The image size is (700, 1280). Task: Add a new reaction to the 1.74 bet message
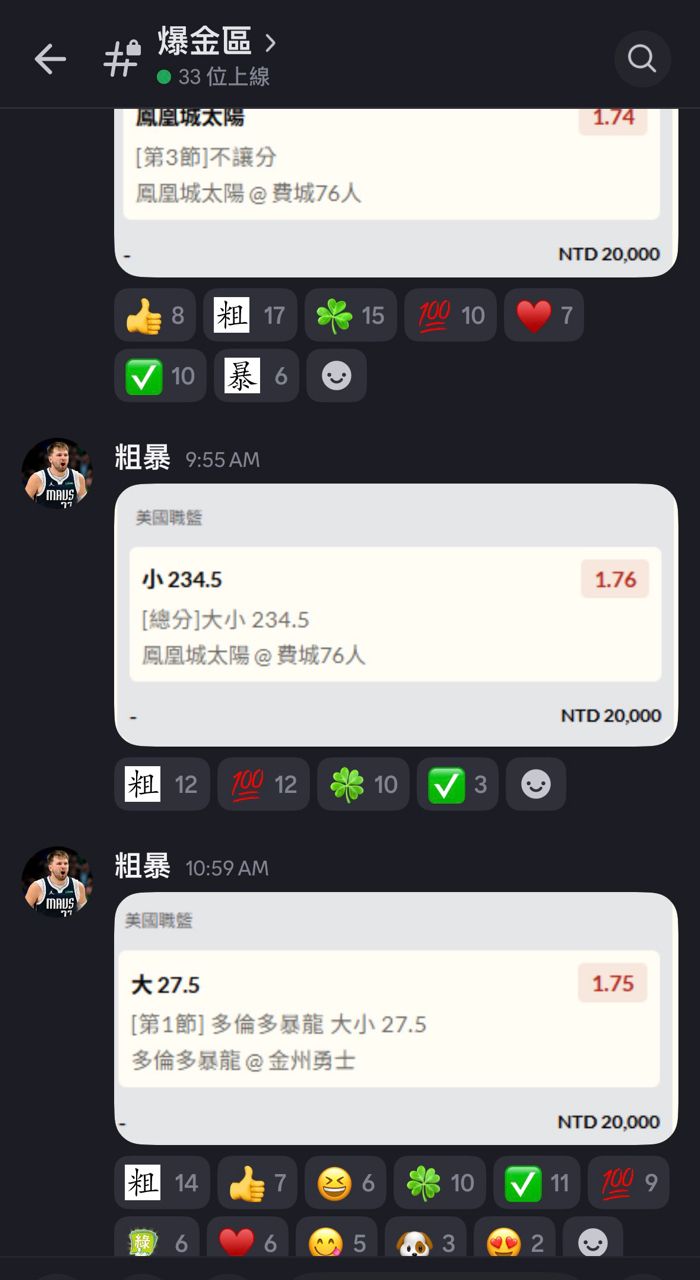[x=336, y=376]
